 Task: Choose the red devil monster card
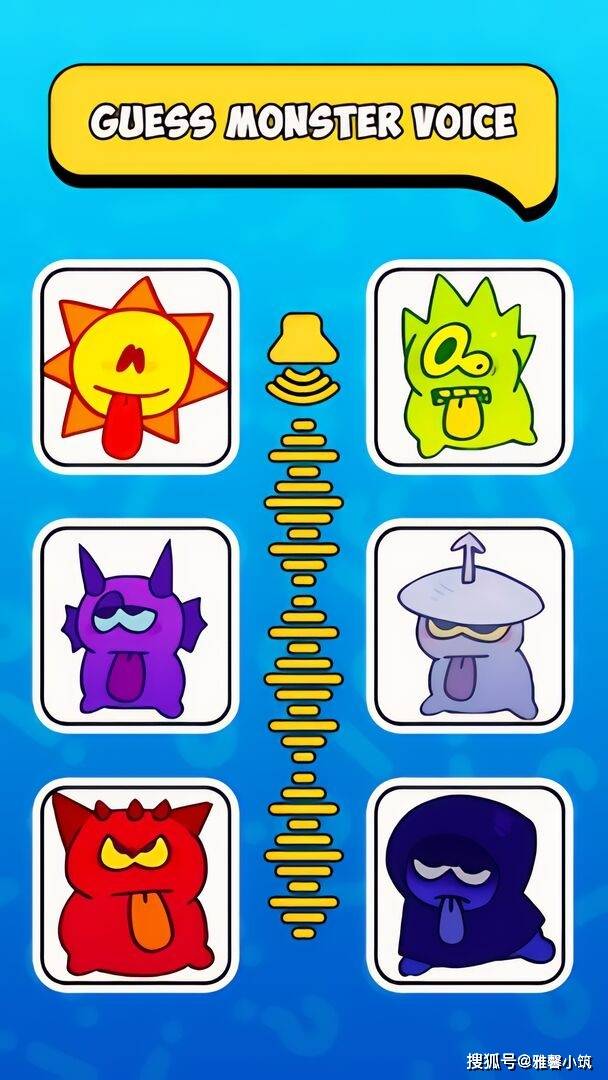(x=135, y=886)
